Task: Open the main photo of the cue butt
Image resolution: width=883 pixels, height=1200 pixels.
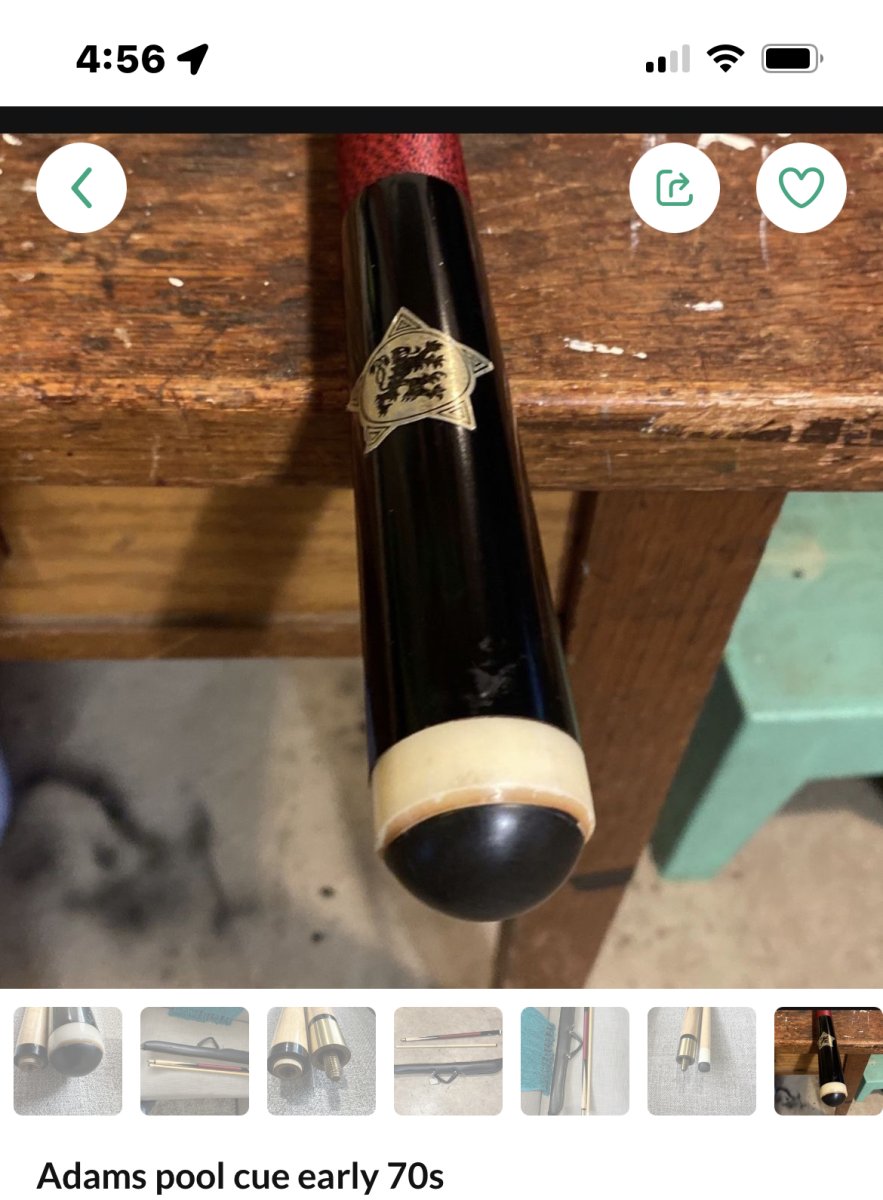Action: coord(441,560)
